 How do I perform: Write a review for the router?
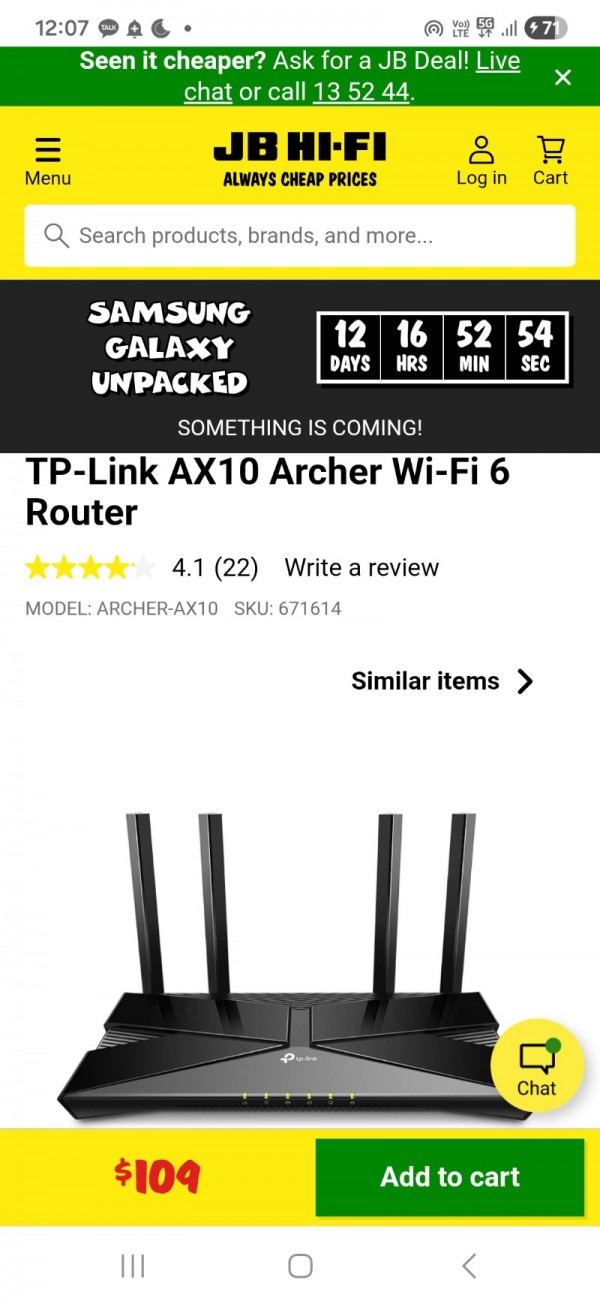click(361, 568)
